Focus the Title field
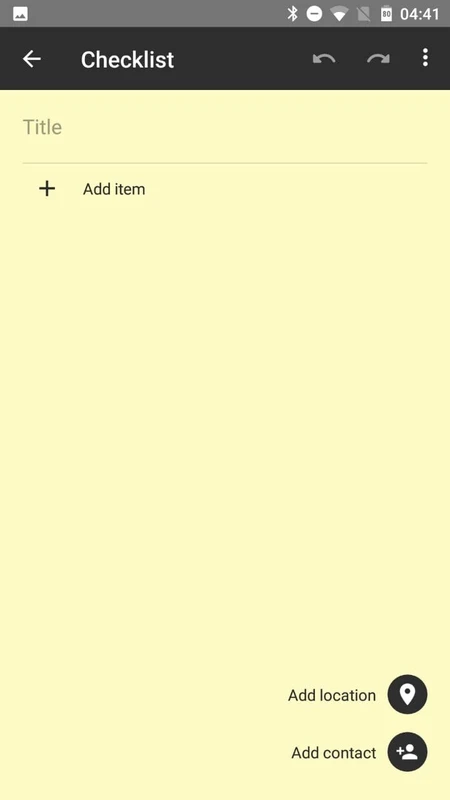Screen dimensions: 450x800 224,128
